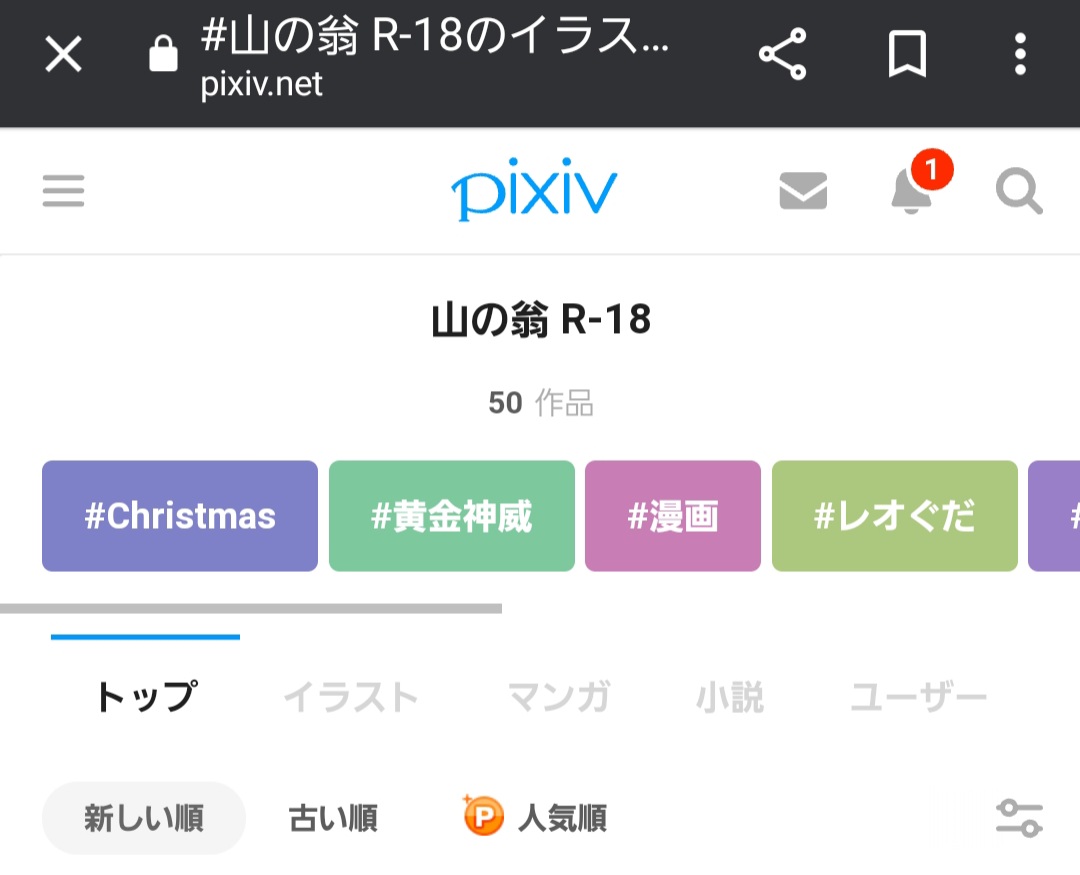This screenshot has width=1080, height=875.
Task: Open pixiv messages envelope
Action: click(x=803, y=191)
